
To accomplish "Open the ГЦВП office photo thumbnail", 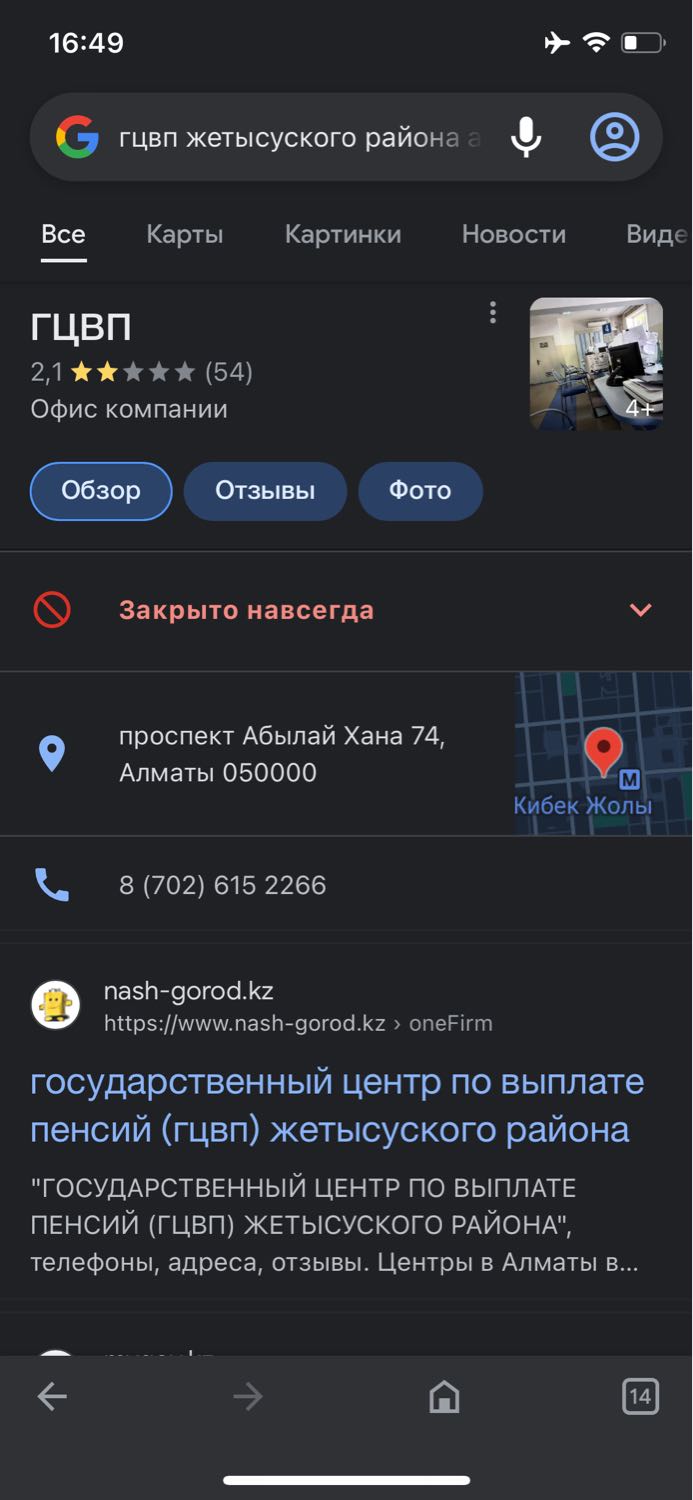I will (x=596, y=364).
